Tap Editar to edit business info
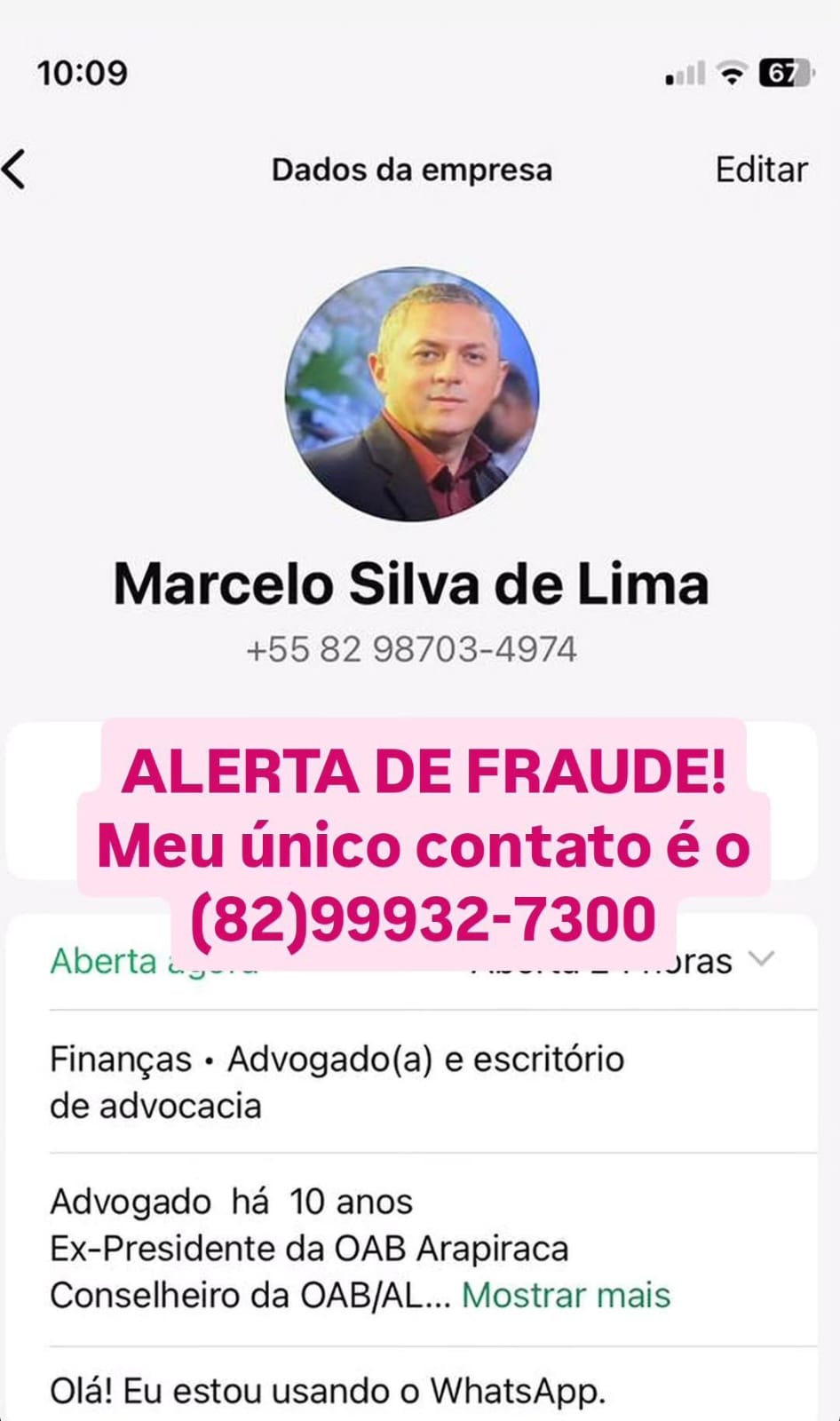 point(761,169)
